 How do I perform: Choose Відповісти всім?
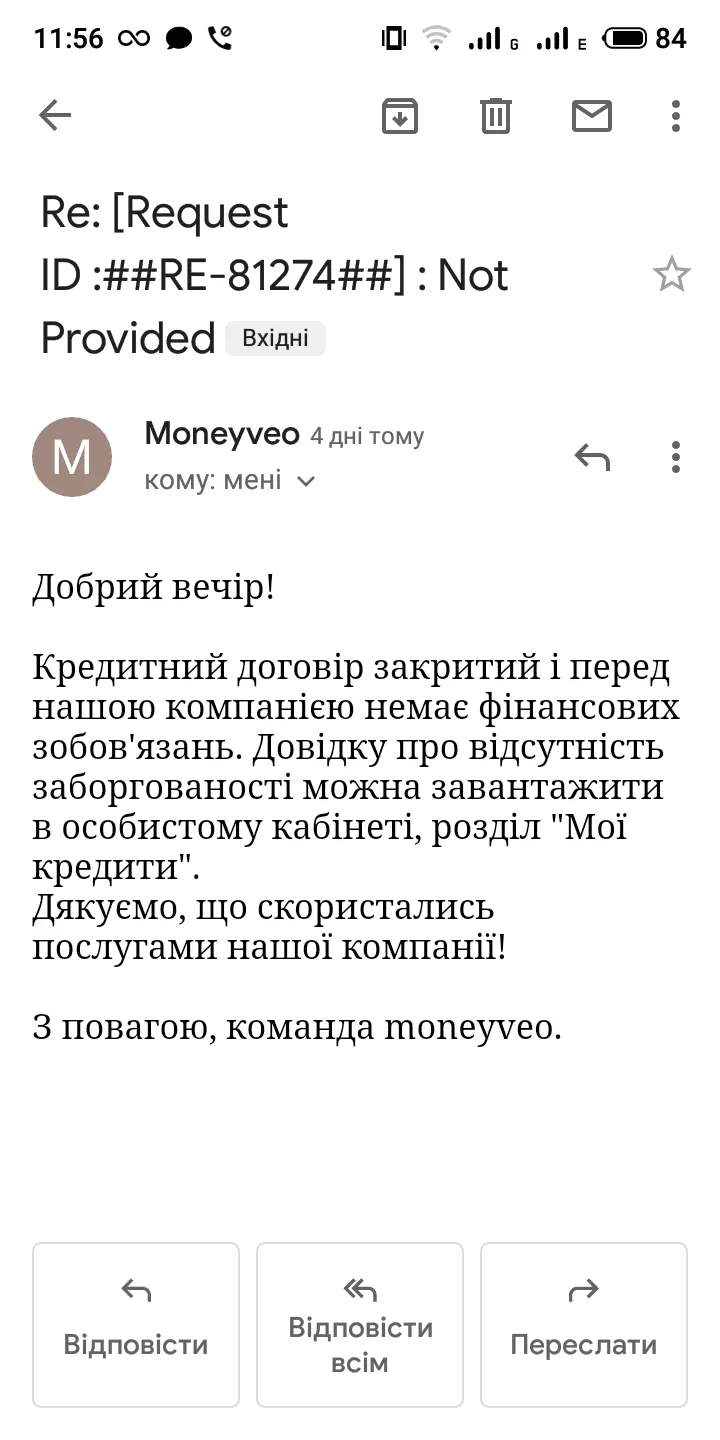point(360,1324)
